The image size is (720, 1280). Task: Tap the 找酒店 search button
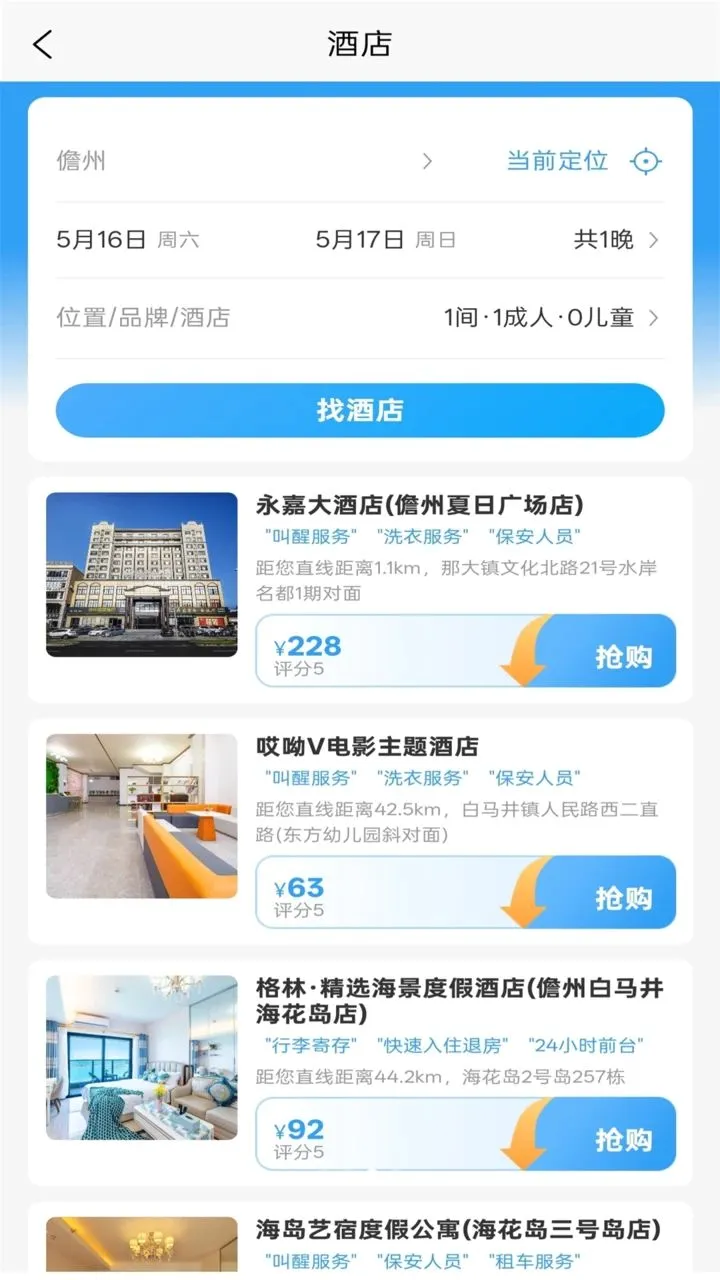click(x=360, y=410)
